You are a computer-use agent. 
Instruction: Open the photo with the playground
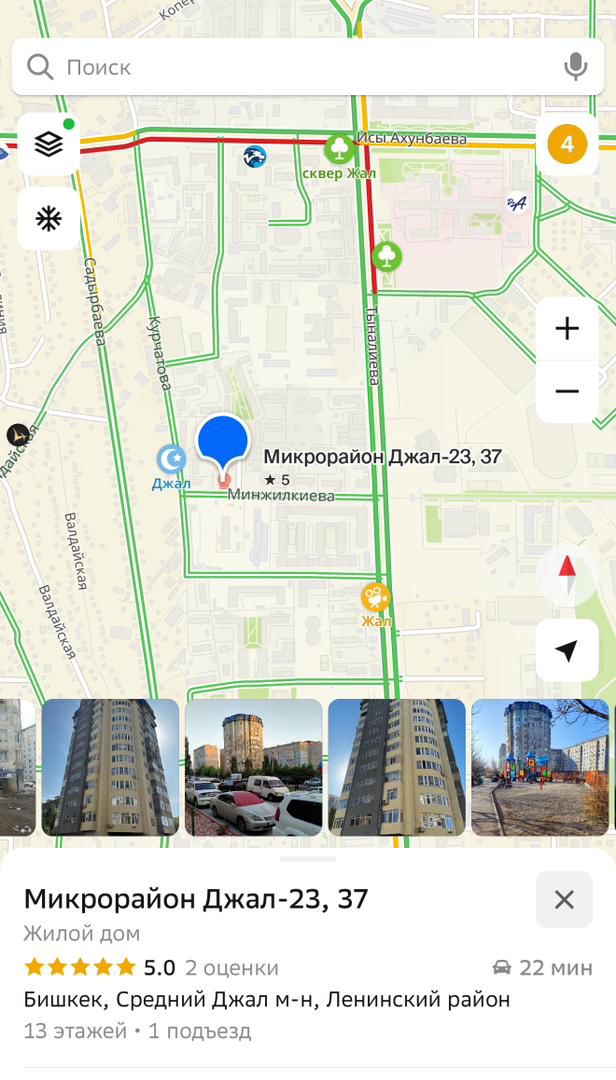point(539,767)
